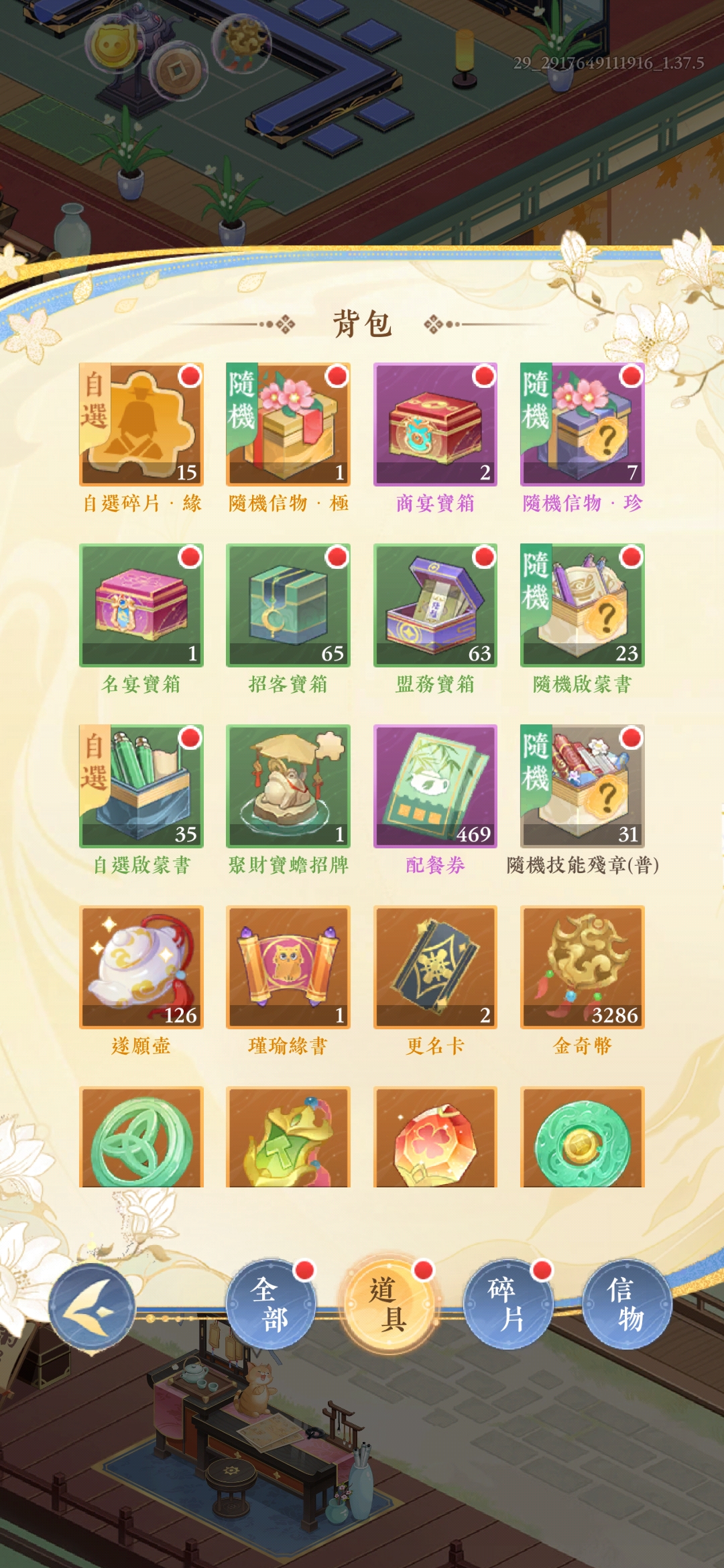This screenshot has height=1568, width=724.
Task: Switch to the 碎片 tab
Action: (x=507, y=1304)
